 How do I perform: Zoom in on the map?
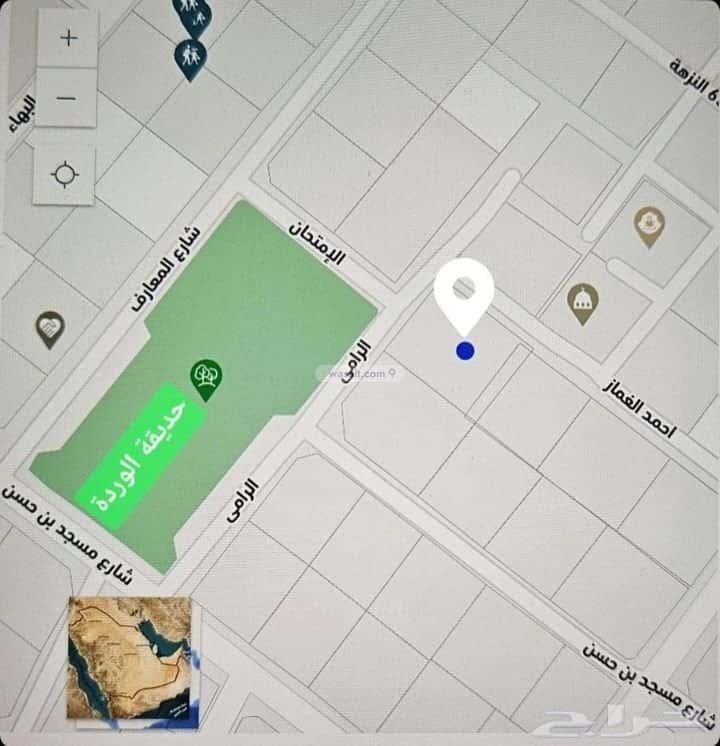(x=68, y=39)
